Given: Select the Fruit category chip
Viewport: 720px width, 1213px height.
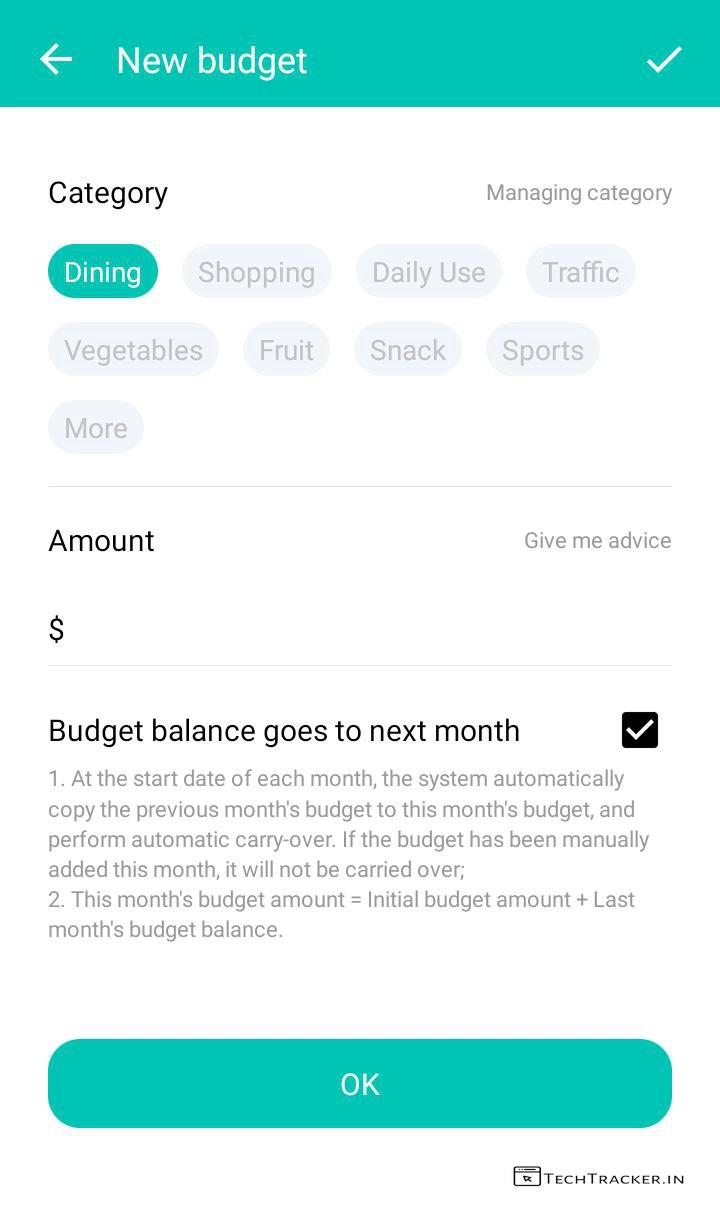Looking at the screenshot, I should tap(286, 350).
